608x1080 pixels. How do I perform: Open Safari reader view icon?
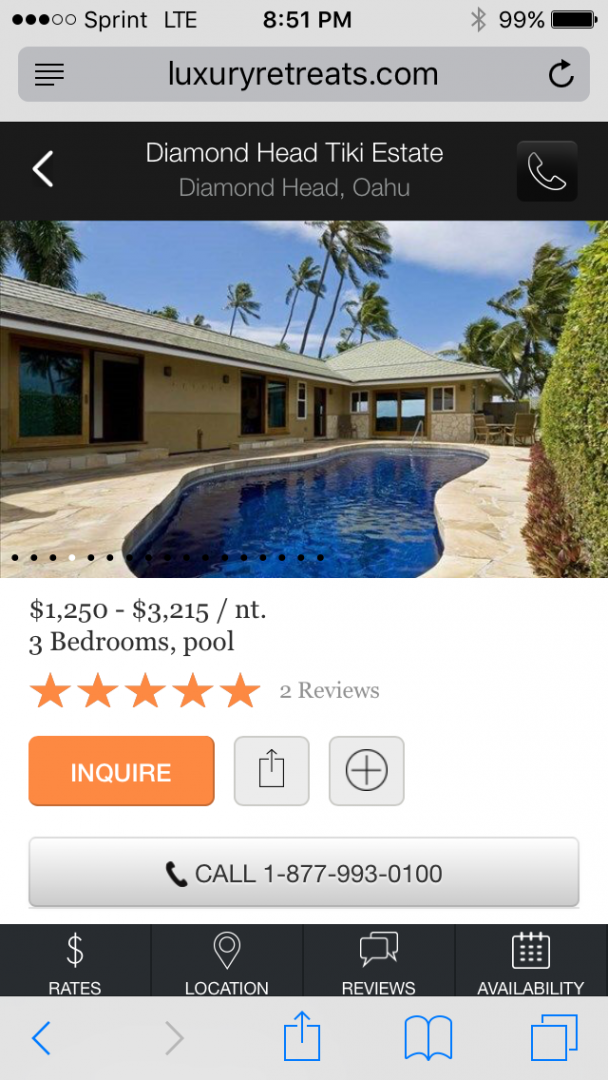49,74
